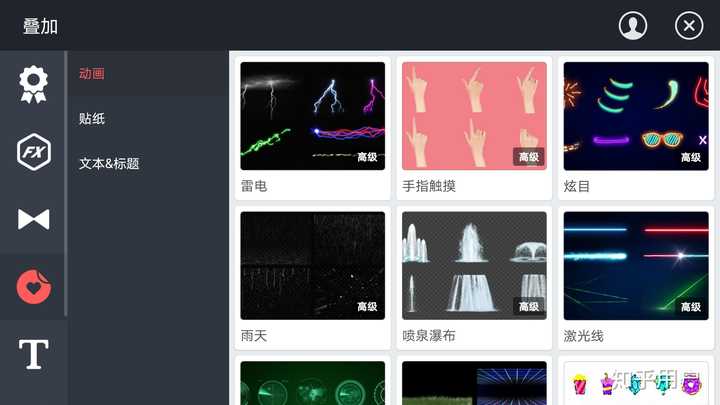720x405 pixels.
Task: Open the featured badge category
Action: (34, 85)
